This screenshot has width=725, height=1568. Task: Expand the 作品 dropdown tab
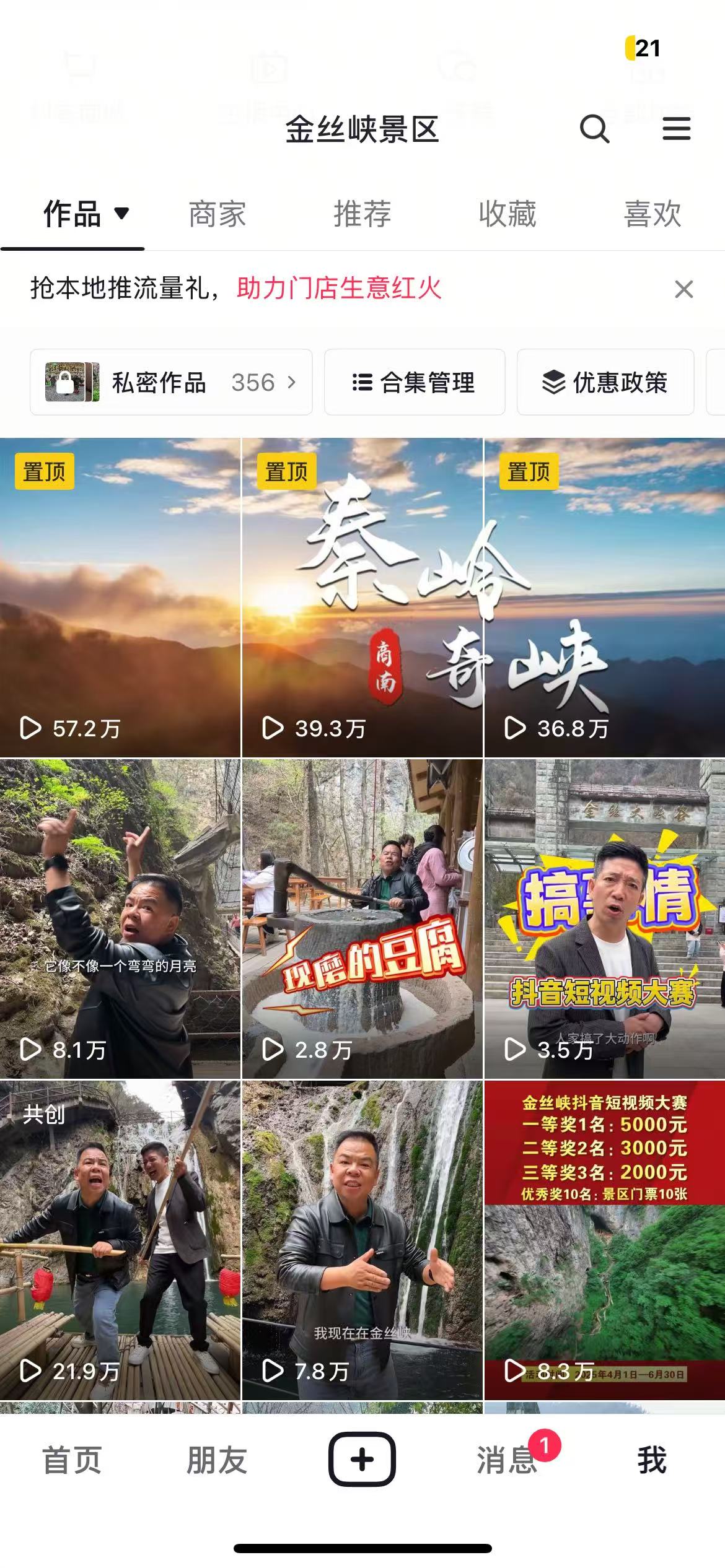click(86, 214)
